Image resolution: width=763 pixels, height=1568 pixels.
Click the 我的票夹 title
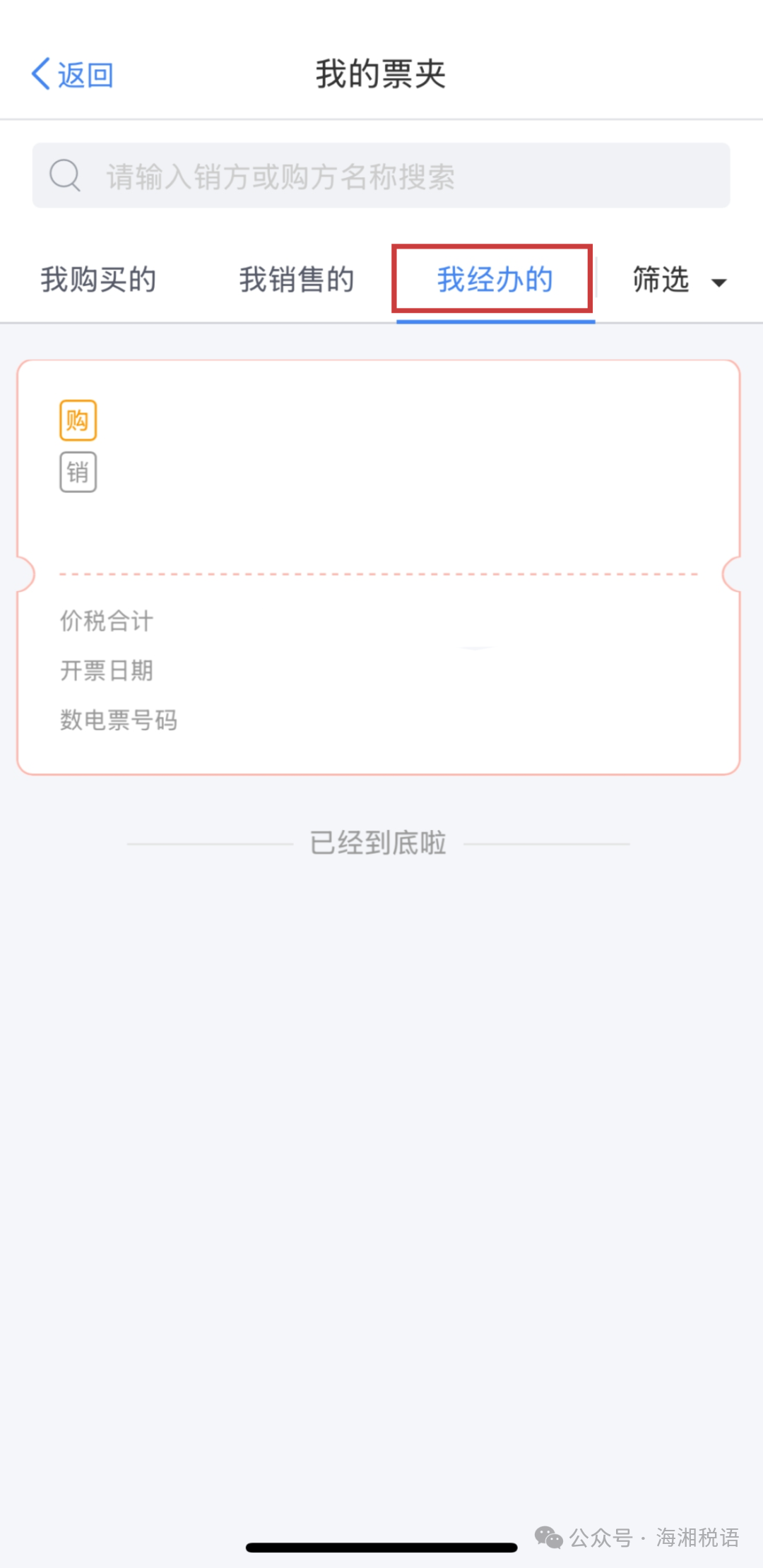point(381,74)
